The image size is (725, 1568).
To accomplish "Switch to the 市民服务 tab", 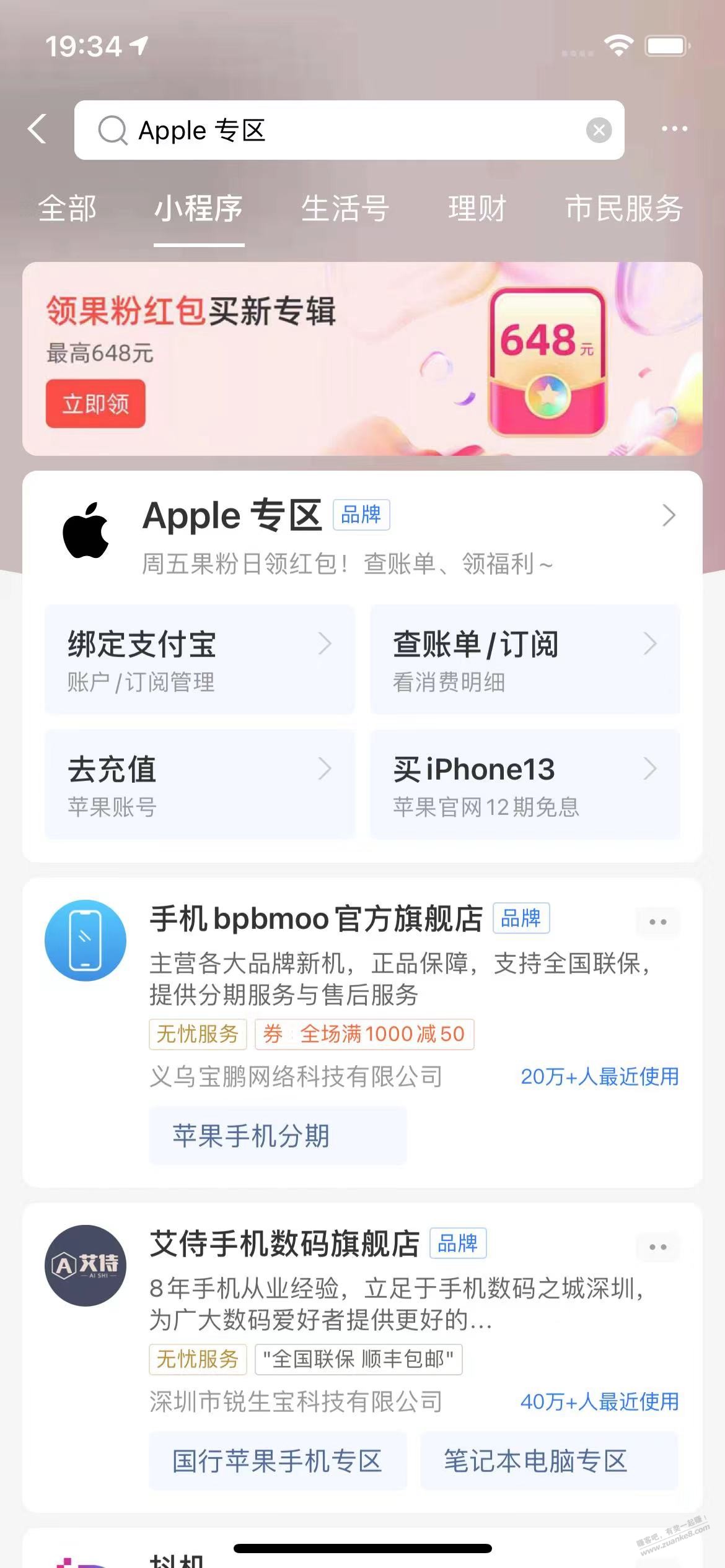I will click(624, 208).
